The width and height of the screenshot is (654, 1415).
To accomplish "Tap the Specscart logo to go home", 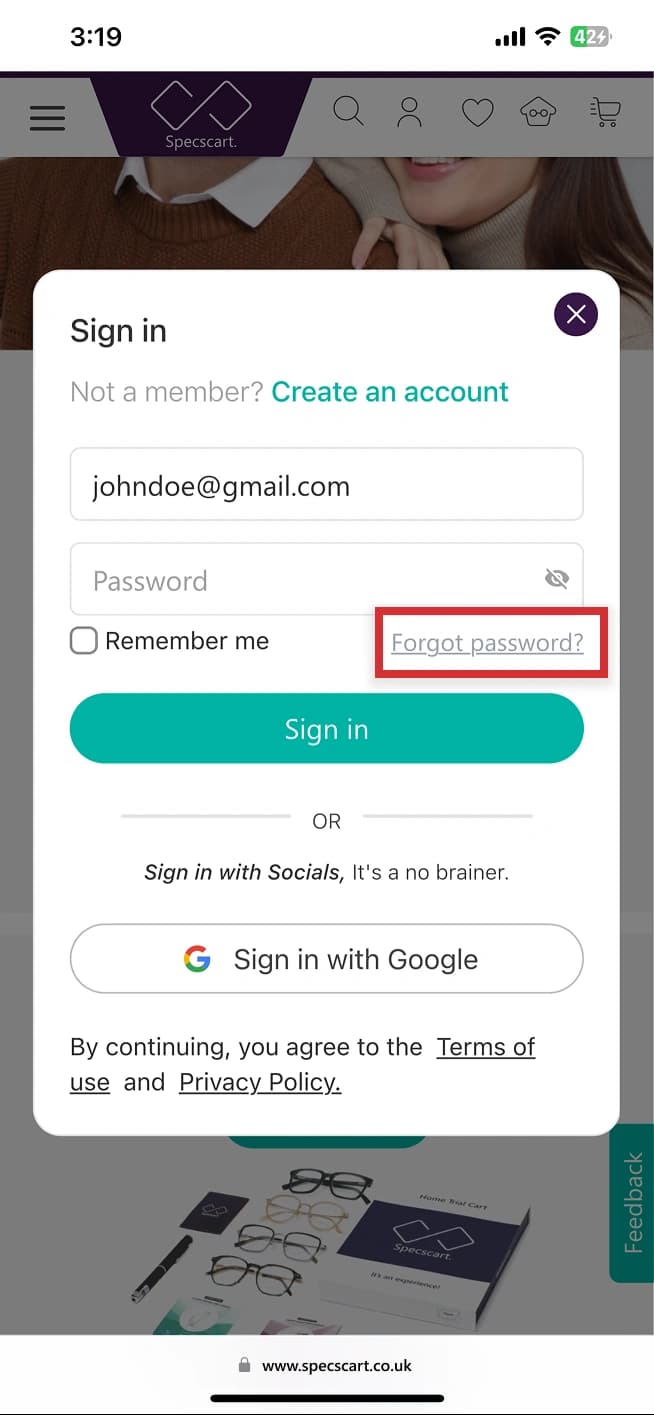I will coord(200,116).
